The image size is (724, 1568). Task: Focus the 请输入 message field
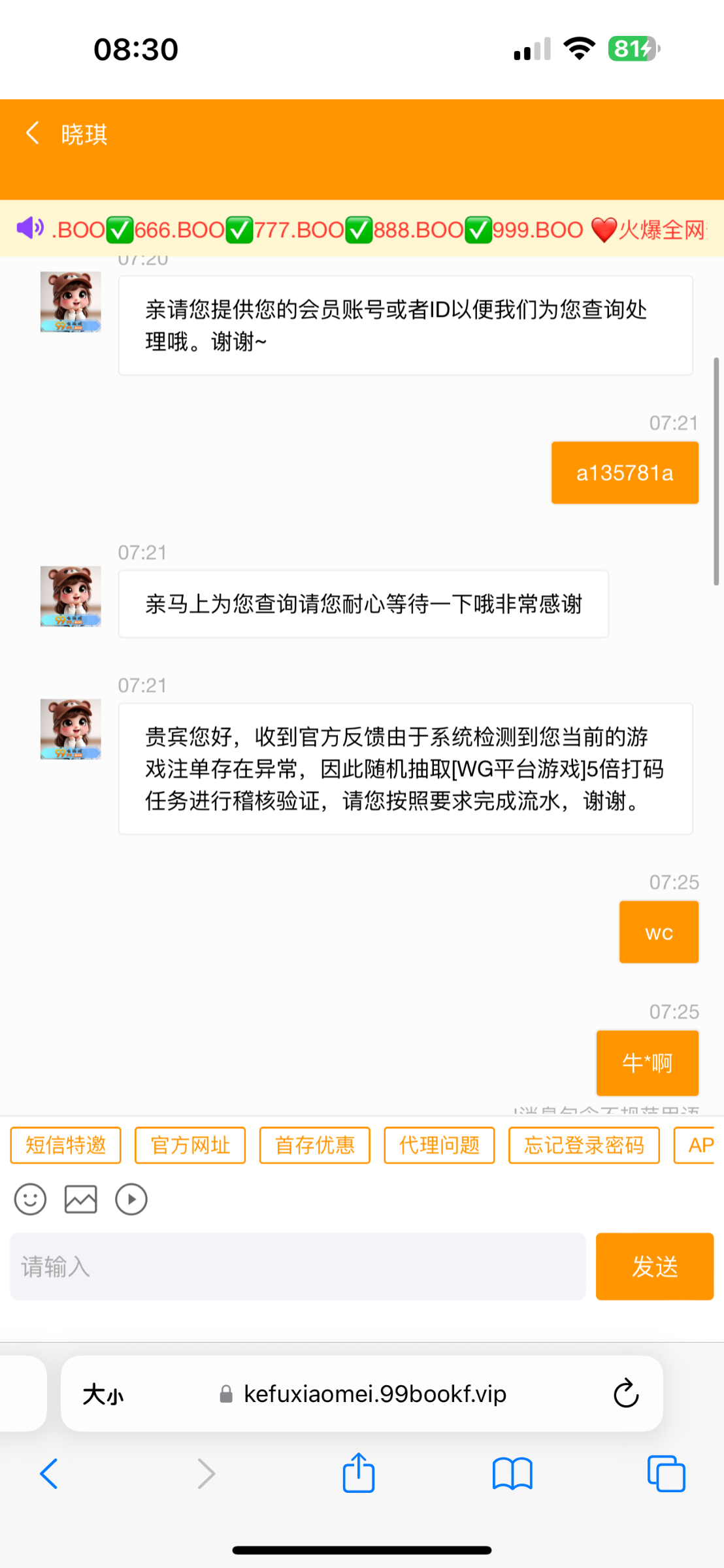(297, 1267)
